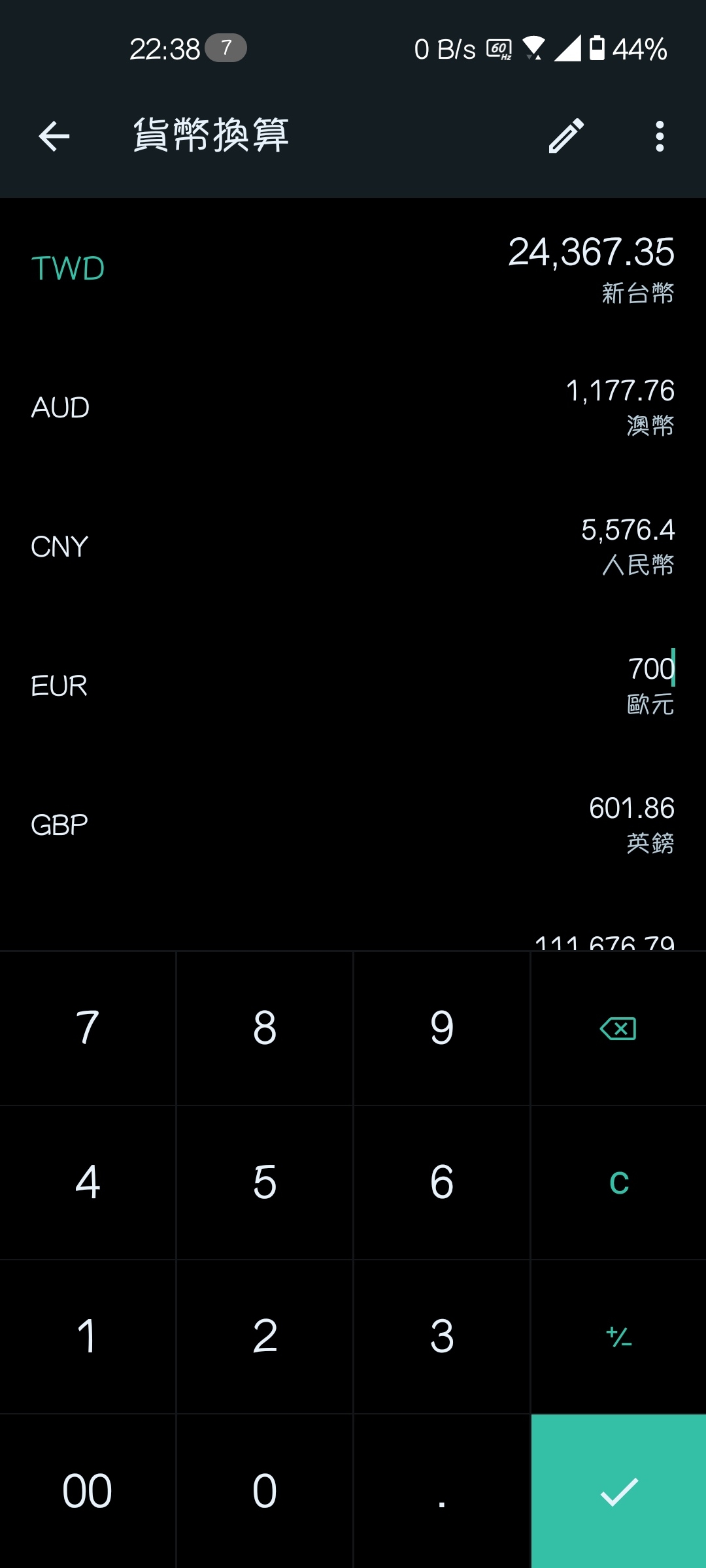Tap the 2 key on the keypad
The width and height of the screenshot is (706, 1568).
coord(265,1337)
